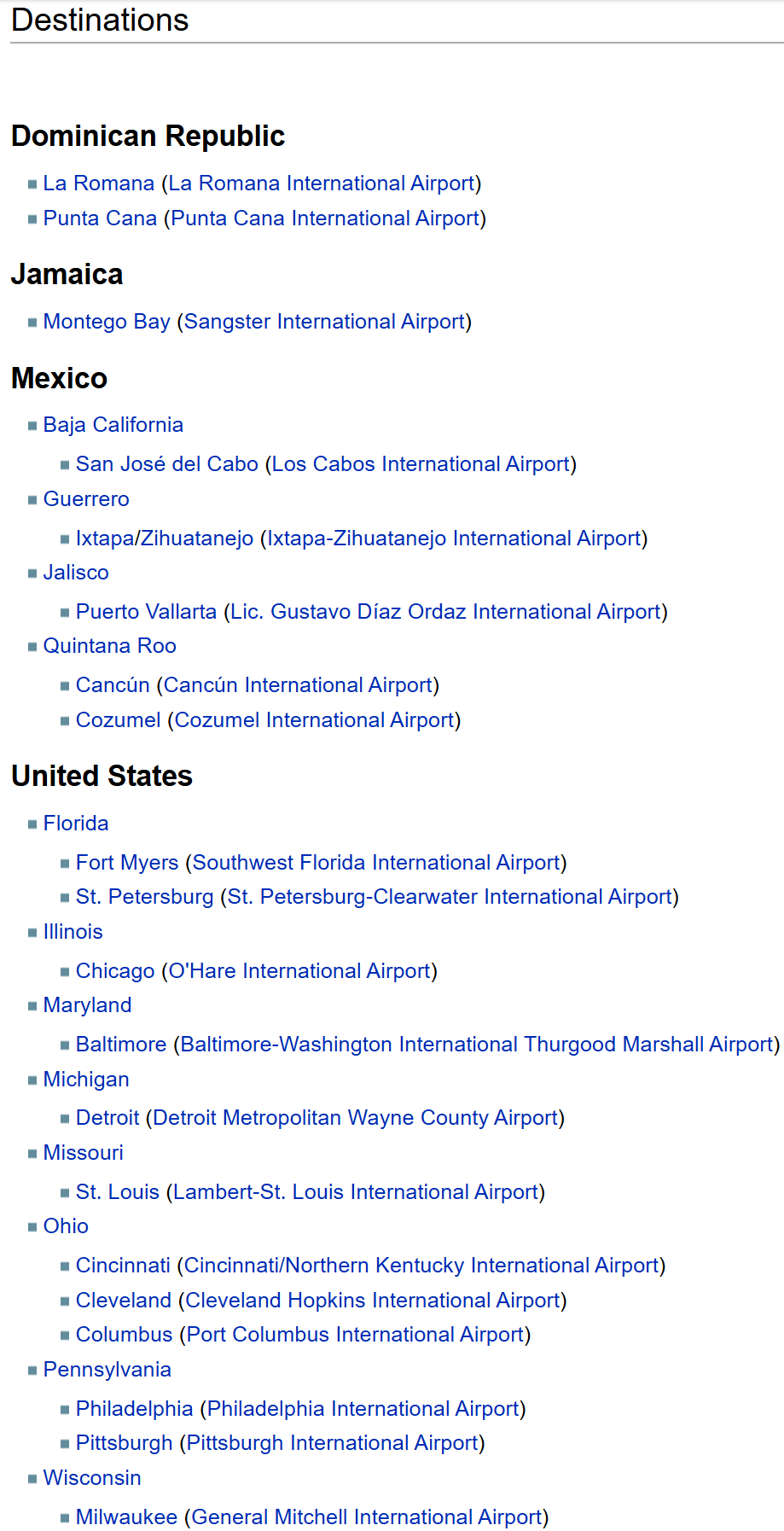Open Los Cabos International Airport link
This screenshot has height=1531, width=784.
click(421, 464)
